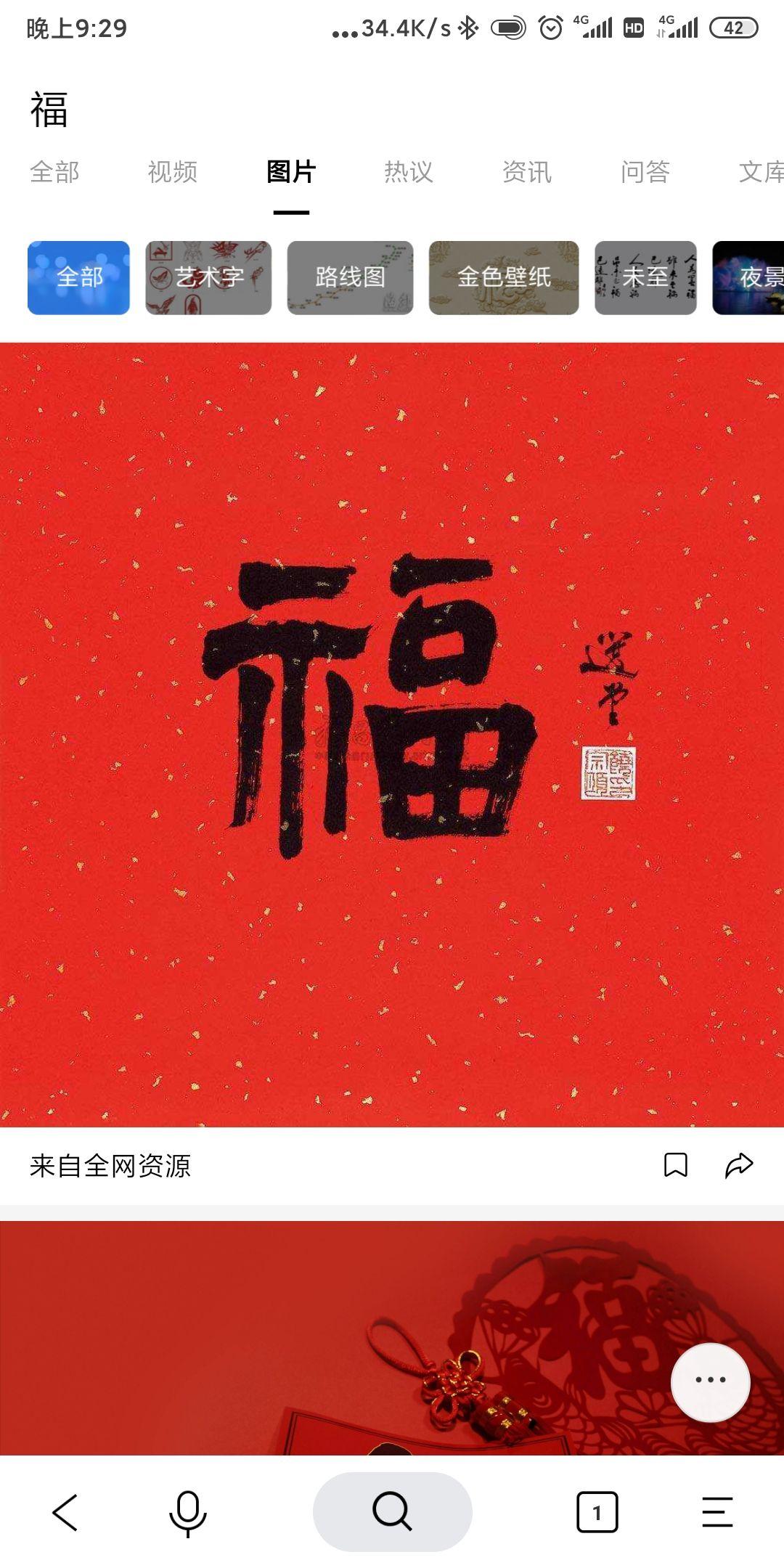Bookmark the image from 来自全网资源
784x1568 pixels.
676,1165
